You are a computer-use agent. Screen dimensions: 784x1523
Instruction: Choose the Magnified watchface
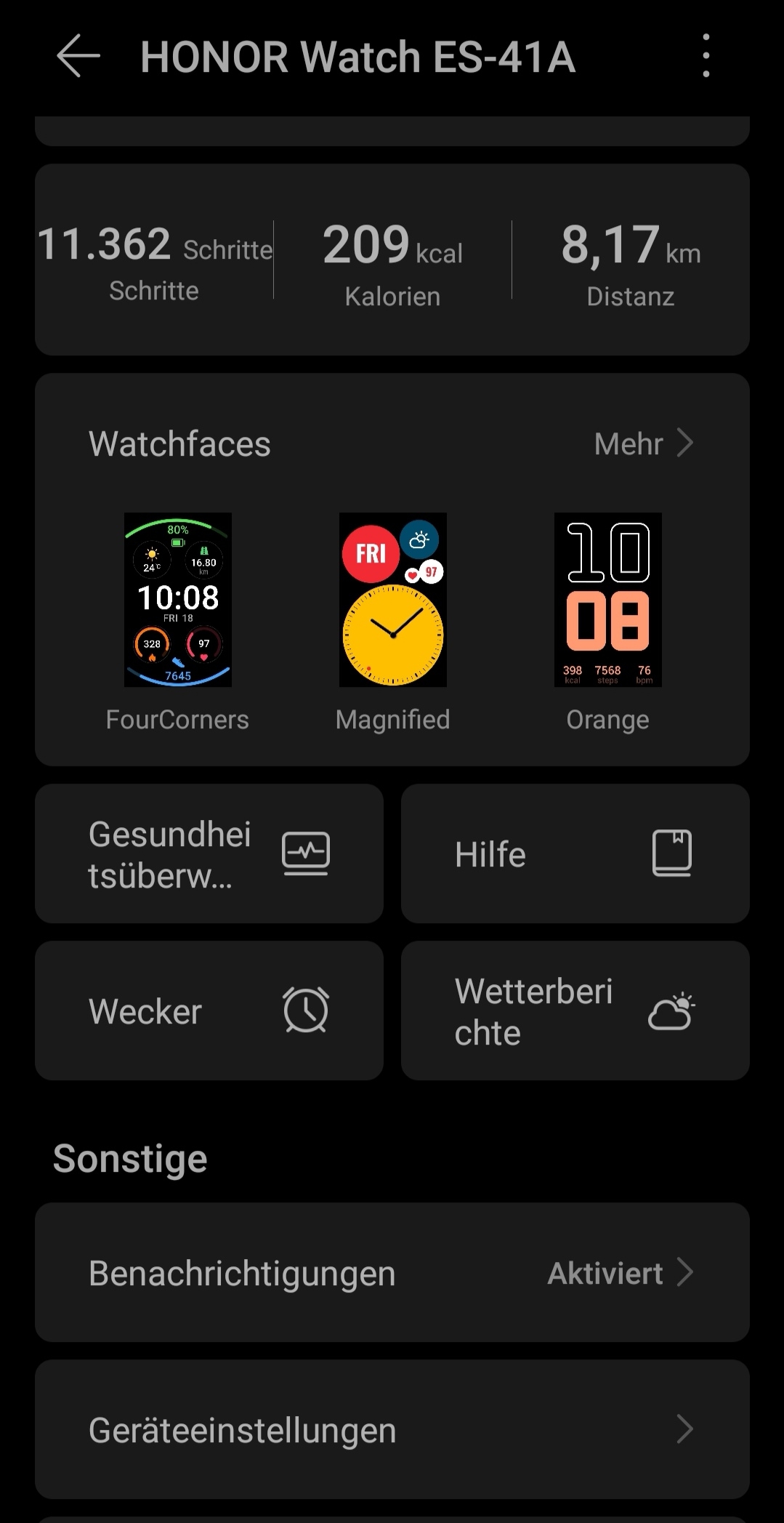(392, 600)
